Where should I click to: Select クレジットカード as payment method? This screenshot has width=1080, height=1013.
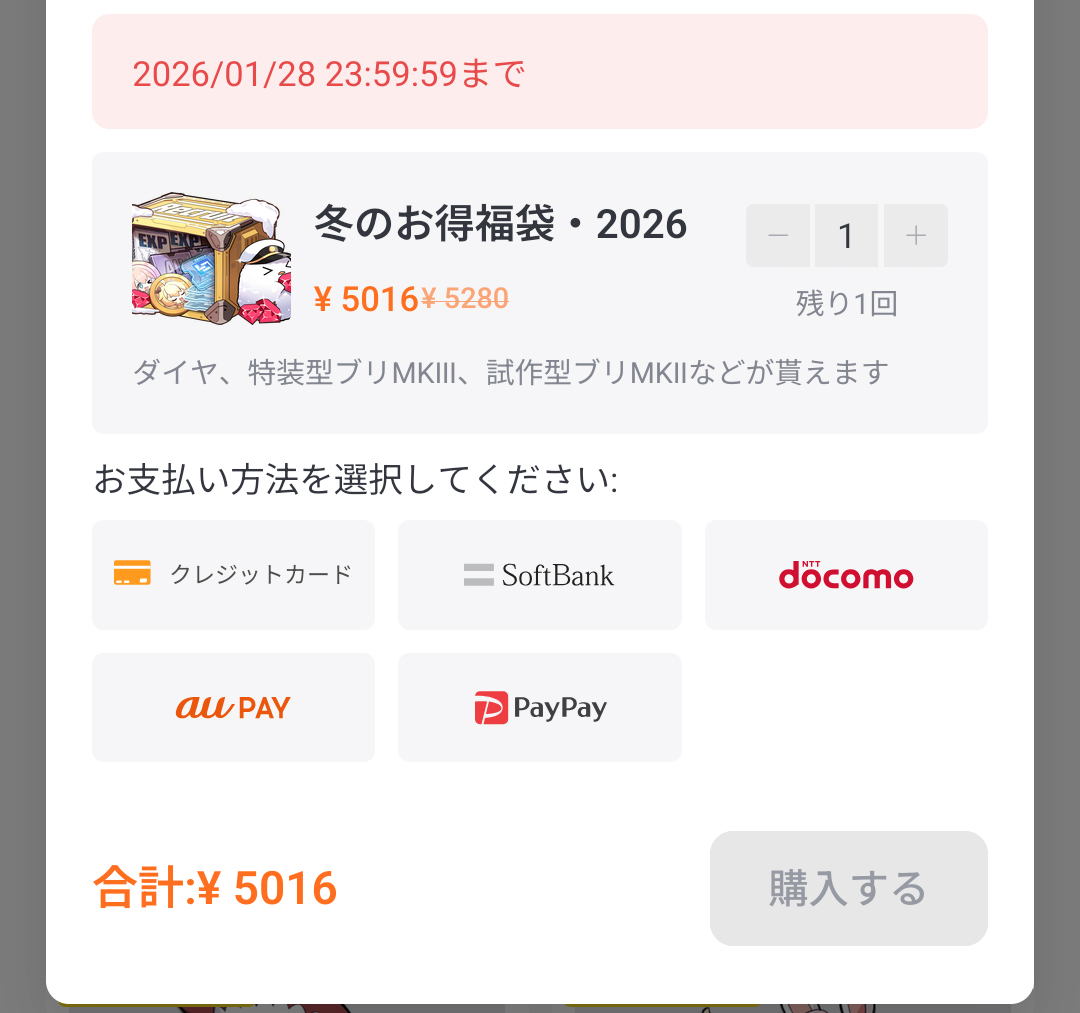233,575
